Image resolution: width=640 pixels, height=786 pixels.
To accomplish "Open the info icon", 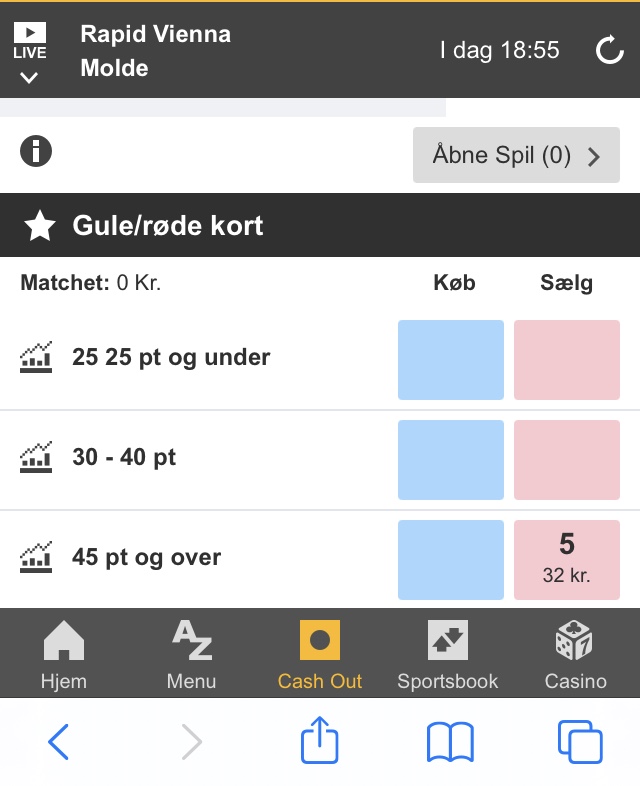I will pyautogui.click(x=36, y=152).
